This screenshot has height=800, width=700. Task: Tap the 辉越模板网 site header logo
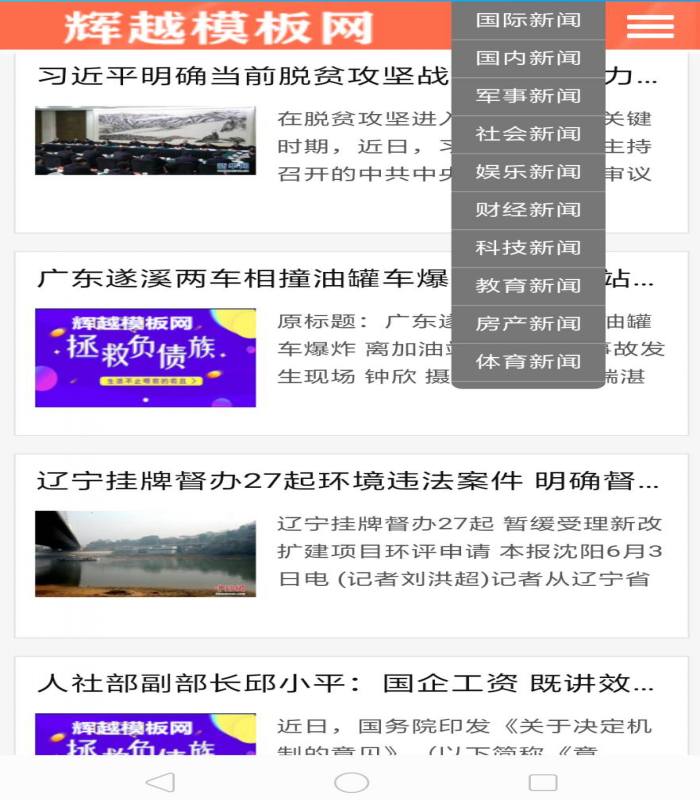[218, 27]
